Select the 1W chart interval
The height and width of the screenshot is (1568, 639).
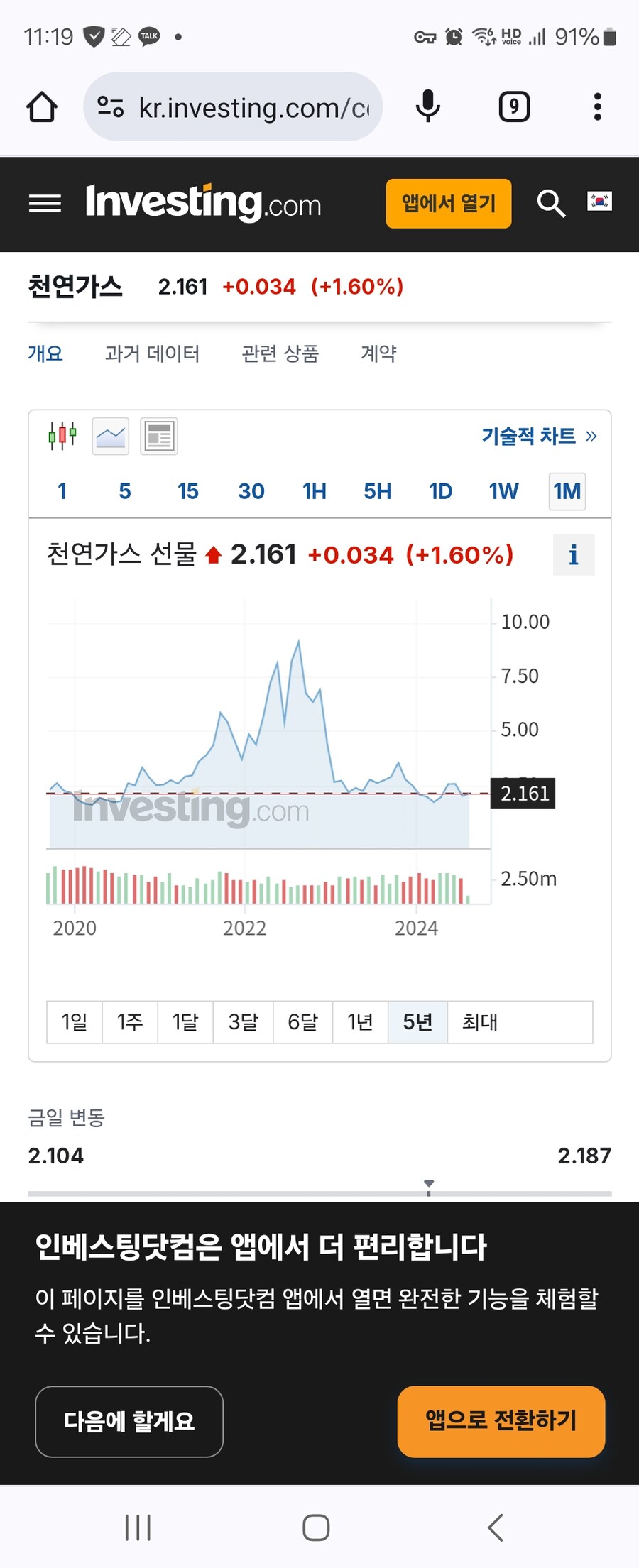[x=503, y=490]
